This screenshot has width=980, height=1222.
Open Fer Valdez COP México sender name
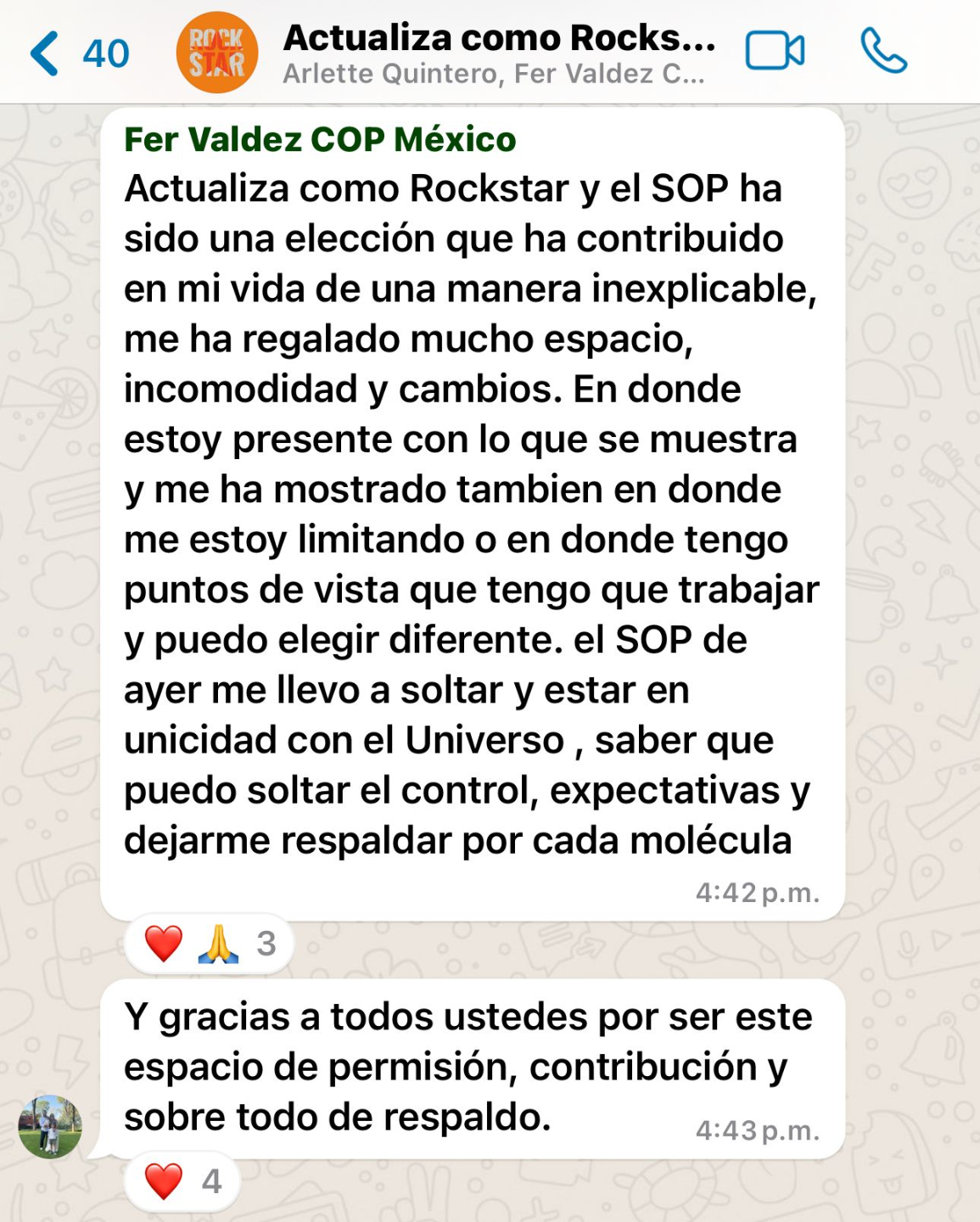(320, 139)
